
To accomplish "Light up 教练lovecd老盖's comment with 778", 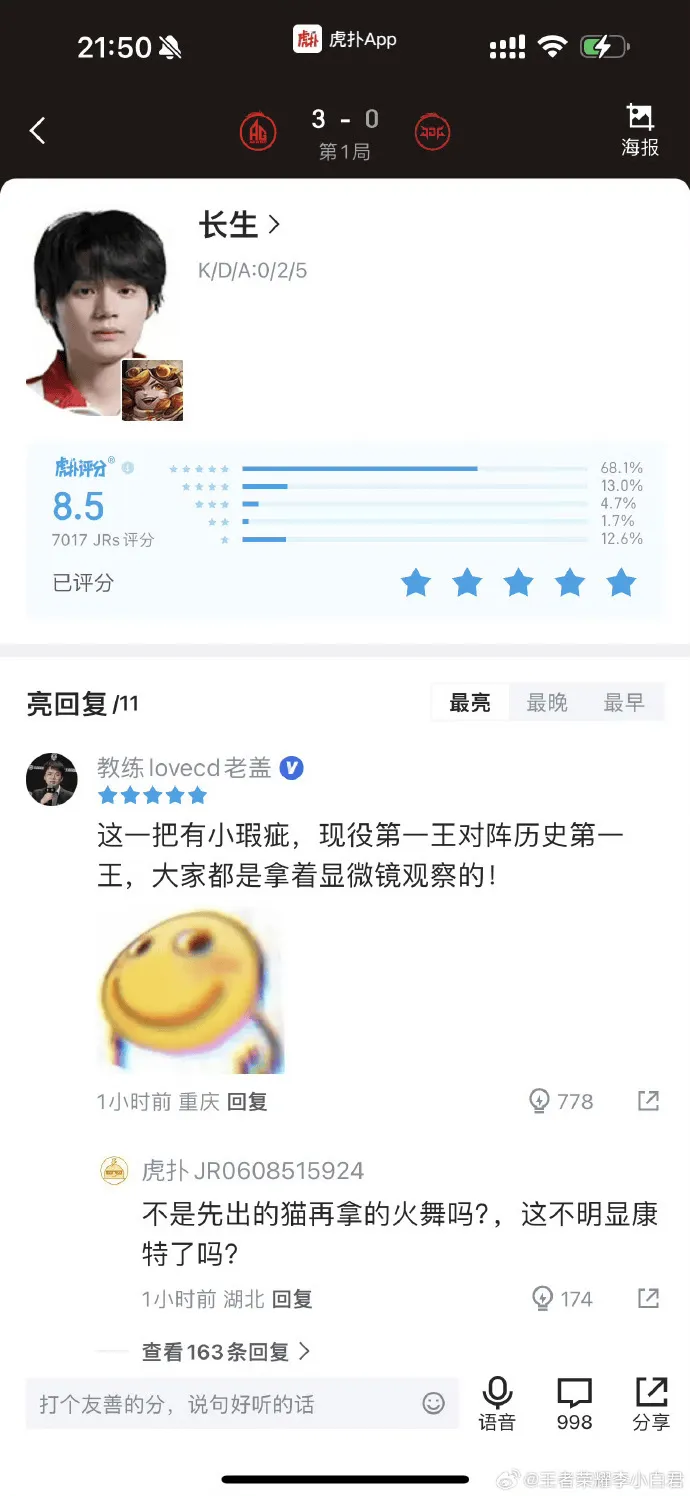I will tap(561, 1101).
